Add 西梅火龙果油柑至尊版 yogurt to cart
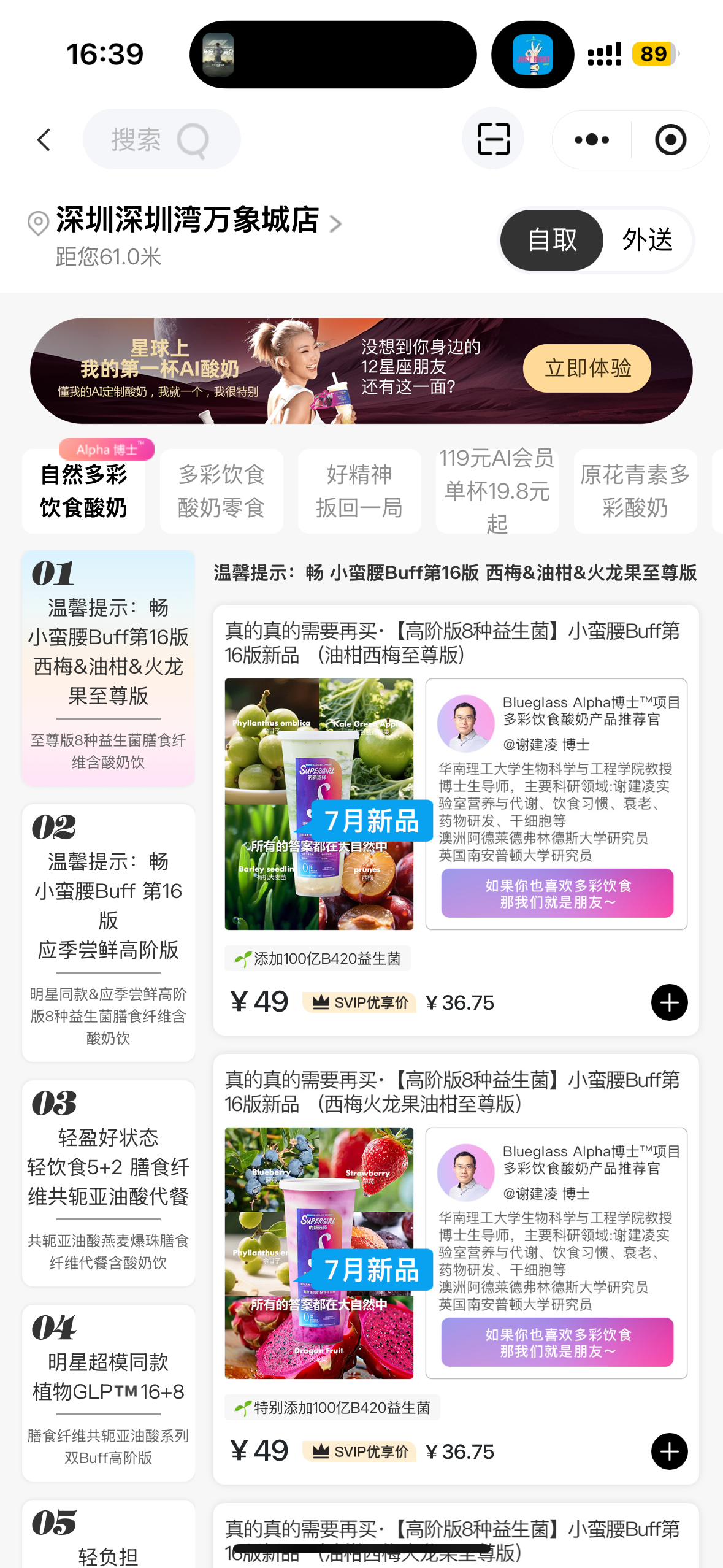The image size is (723, 1568). tap(669, 1451)
